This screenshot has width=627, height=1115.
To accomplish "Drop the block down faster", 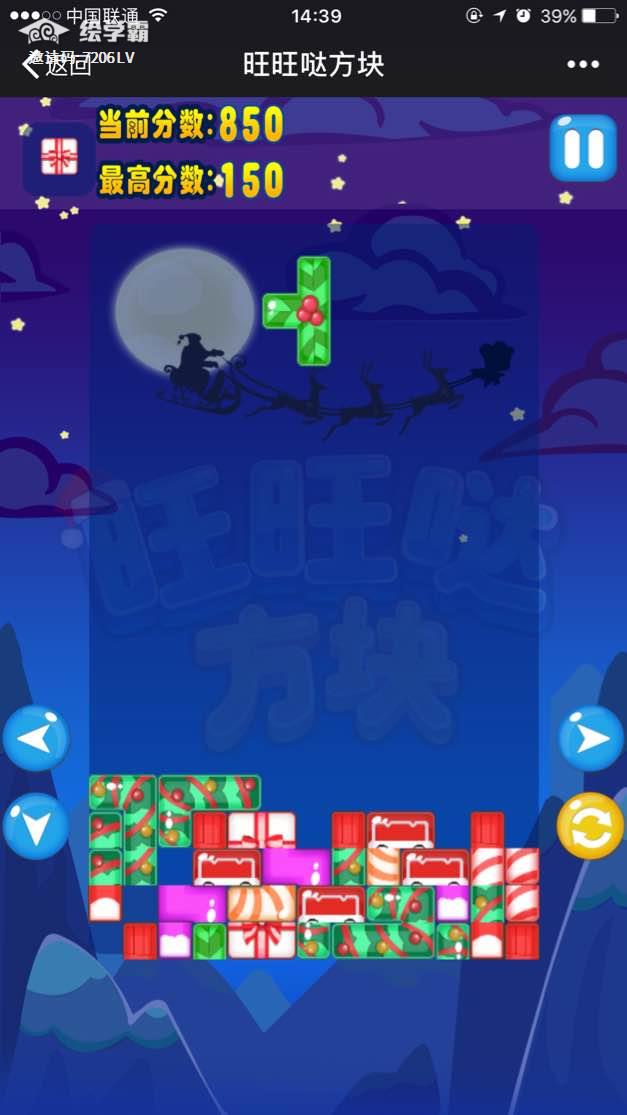I will (36, 826).
